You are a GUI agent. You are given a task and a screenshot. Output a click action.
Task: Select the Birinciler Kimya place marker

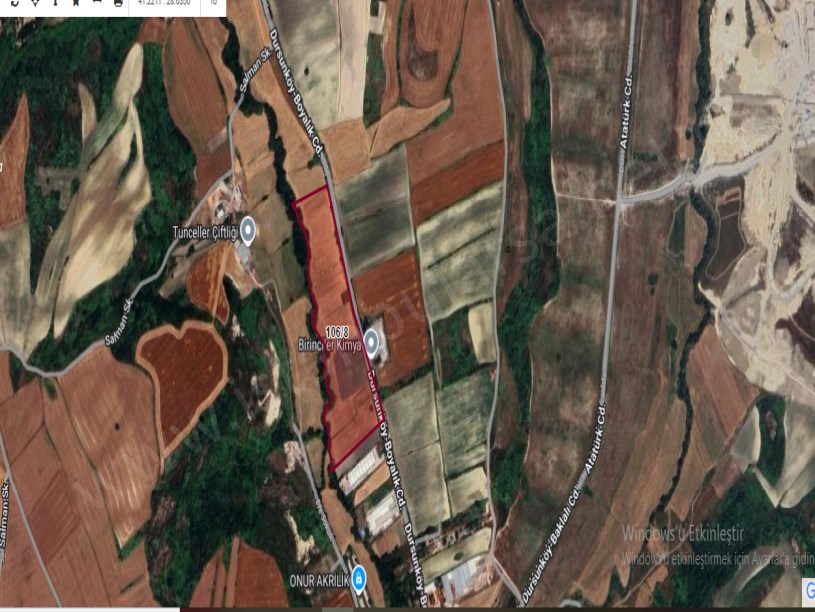tap(375, 342)
